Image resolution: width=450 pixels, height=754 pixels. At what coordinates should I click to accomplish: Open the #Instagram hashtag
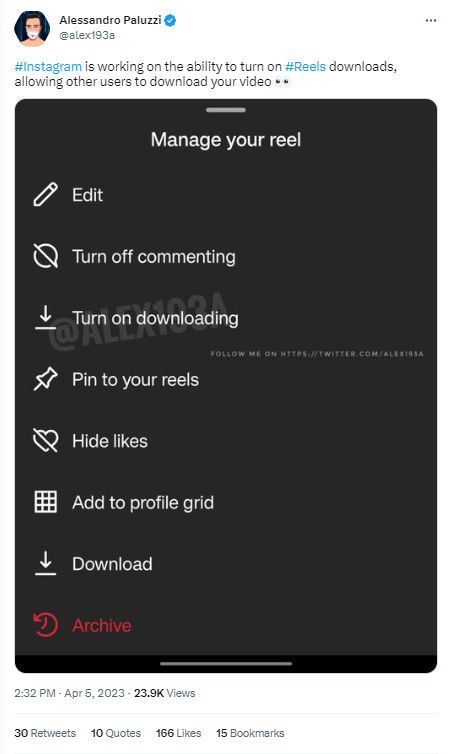48,66
